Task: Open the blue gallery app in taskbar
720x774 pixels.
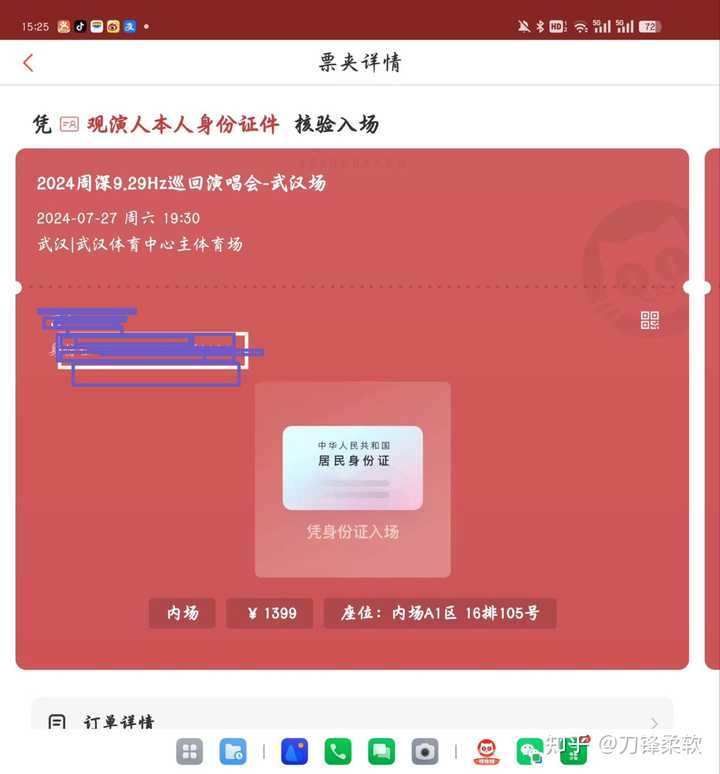Action: tap(295, 751)
